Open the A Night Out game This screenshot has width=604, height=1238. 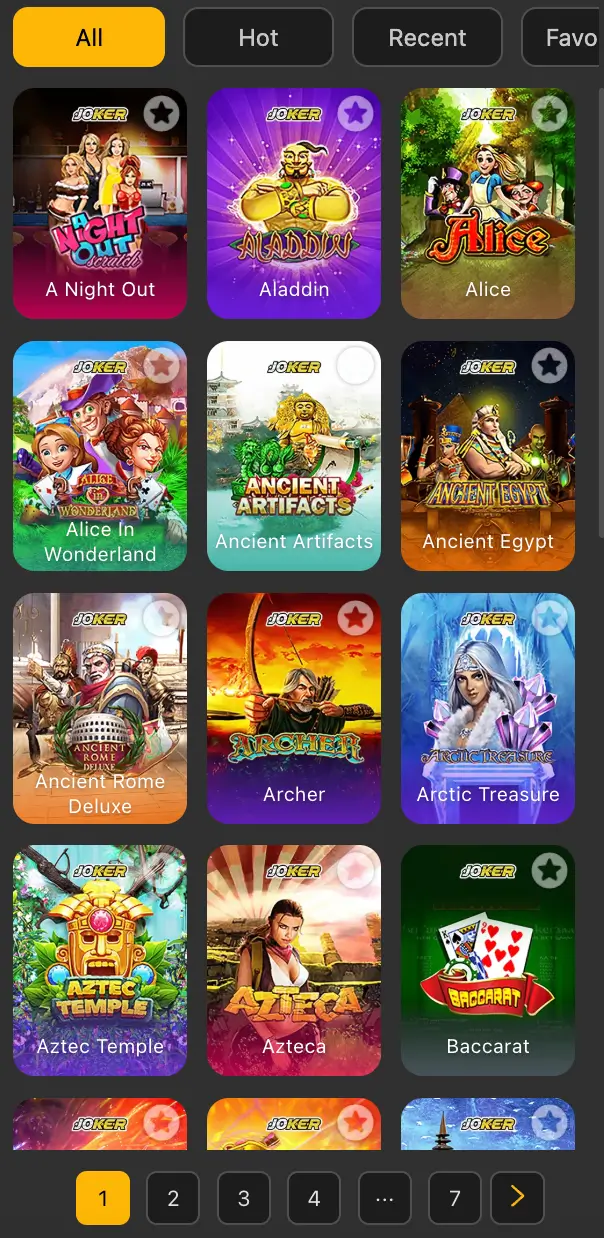pyautogui.click(x=100, y=205)
